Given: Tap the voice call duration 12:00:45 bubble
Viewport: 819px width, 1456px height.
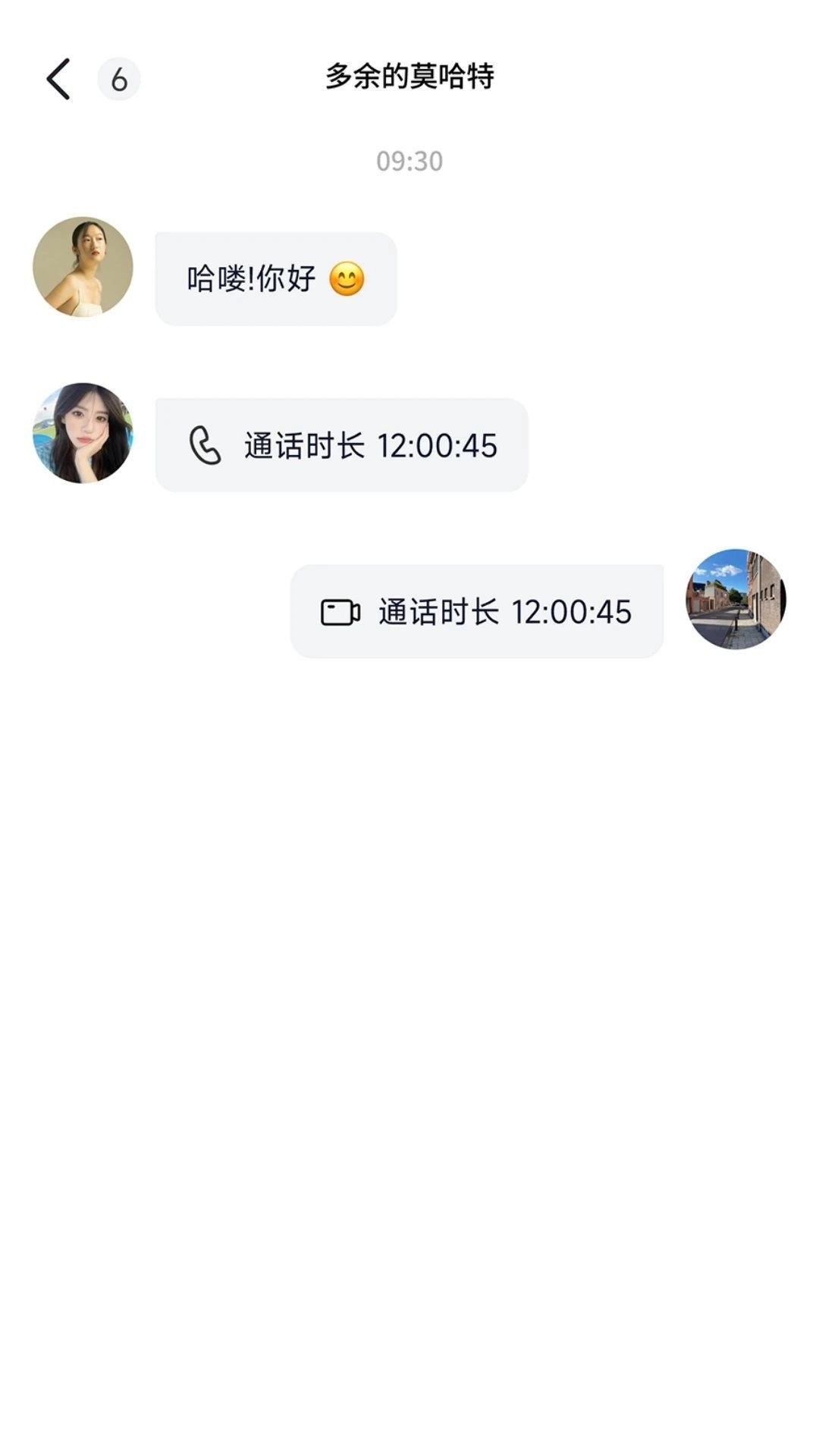Looking at the screenshot, I should click(340, 446).
